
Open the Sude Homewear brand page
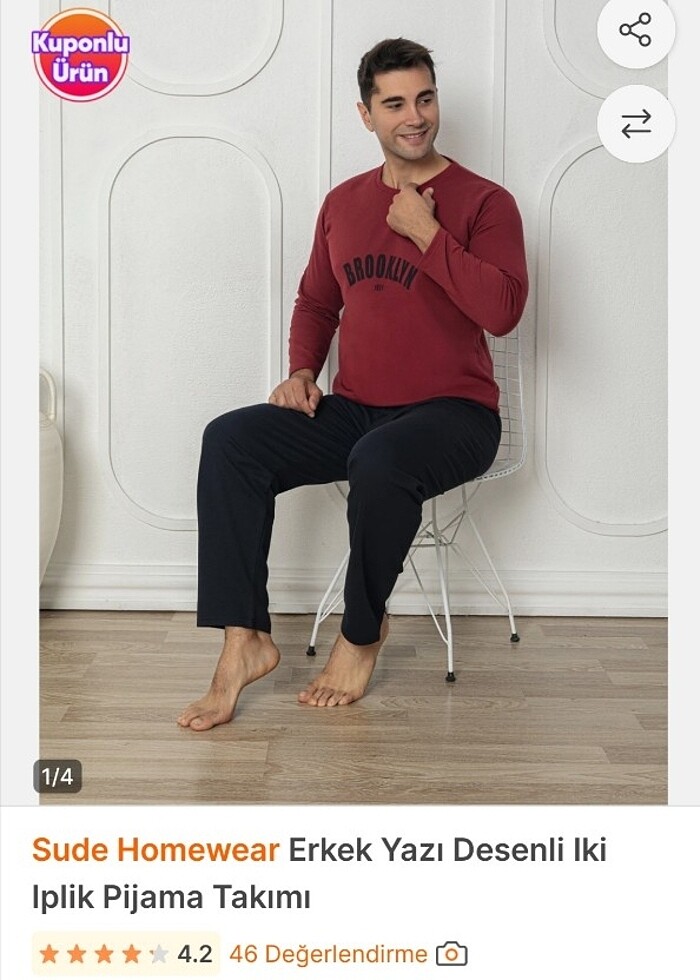coord(155,851)
